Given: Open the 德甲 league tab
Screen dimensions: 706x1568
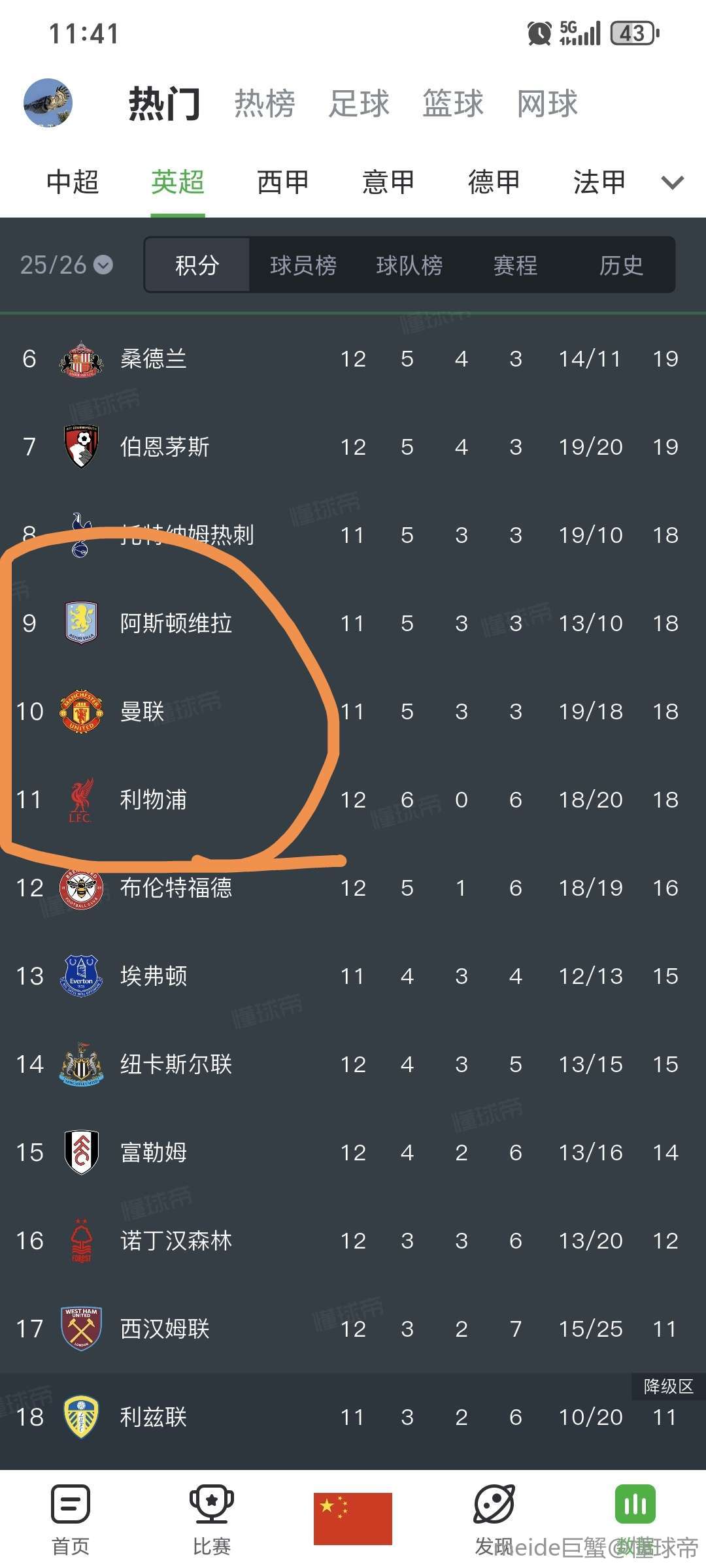Looking at the screenshot, I should tap(494, 182).
